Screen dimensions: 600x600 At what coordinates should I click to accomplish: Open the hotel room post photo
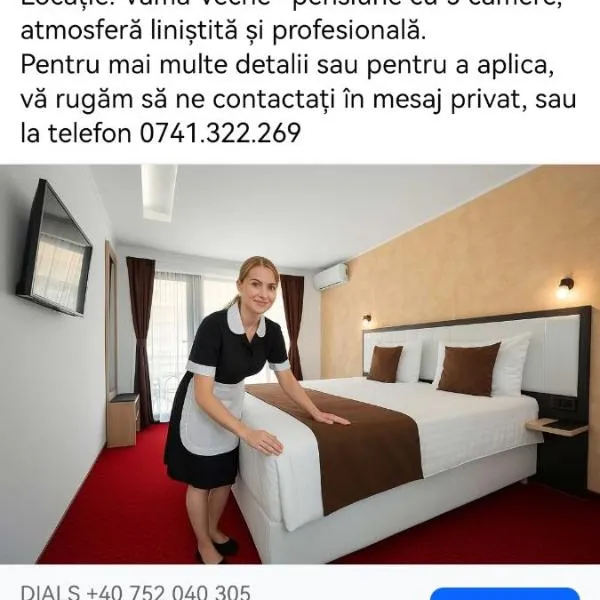(300, 365)
